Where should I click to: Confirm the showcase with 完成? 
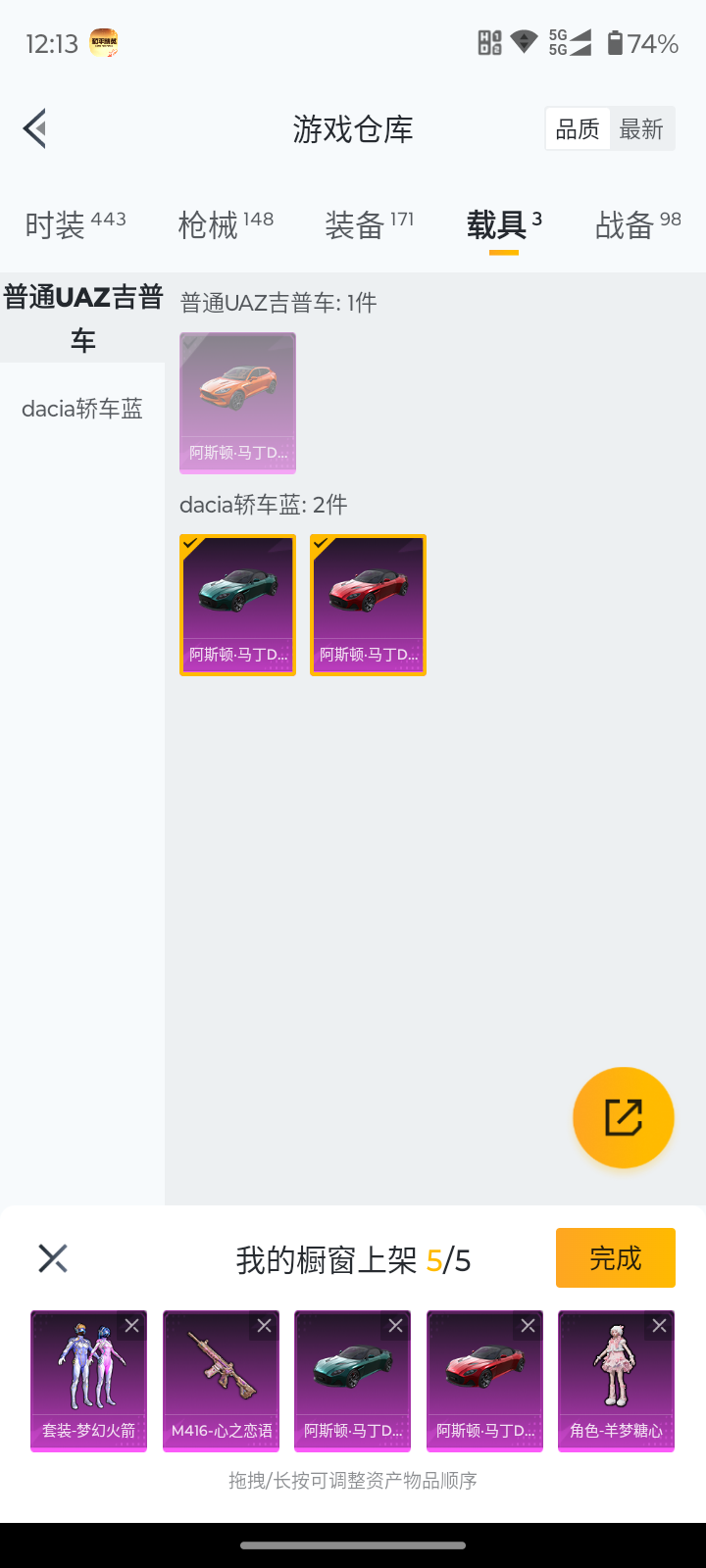(x=615, y=1257)
